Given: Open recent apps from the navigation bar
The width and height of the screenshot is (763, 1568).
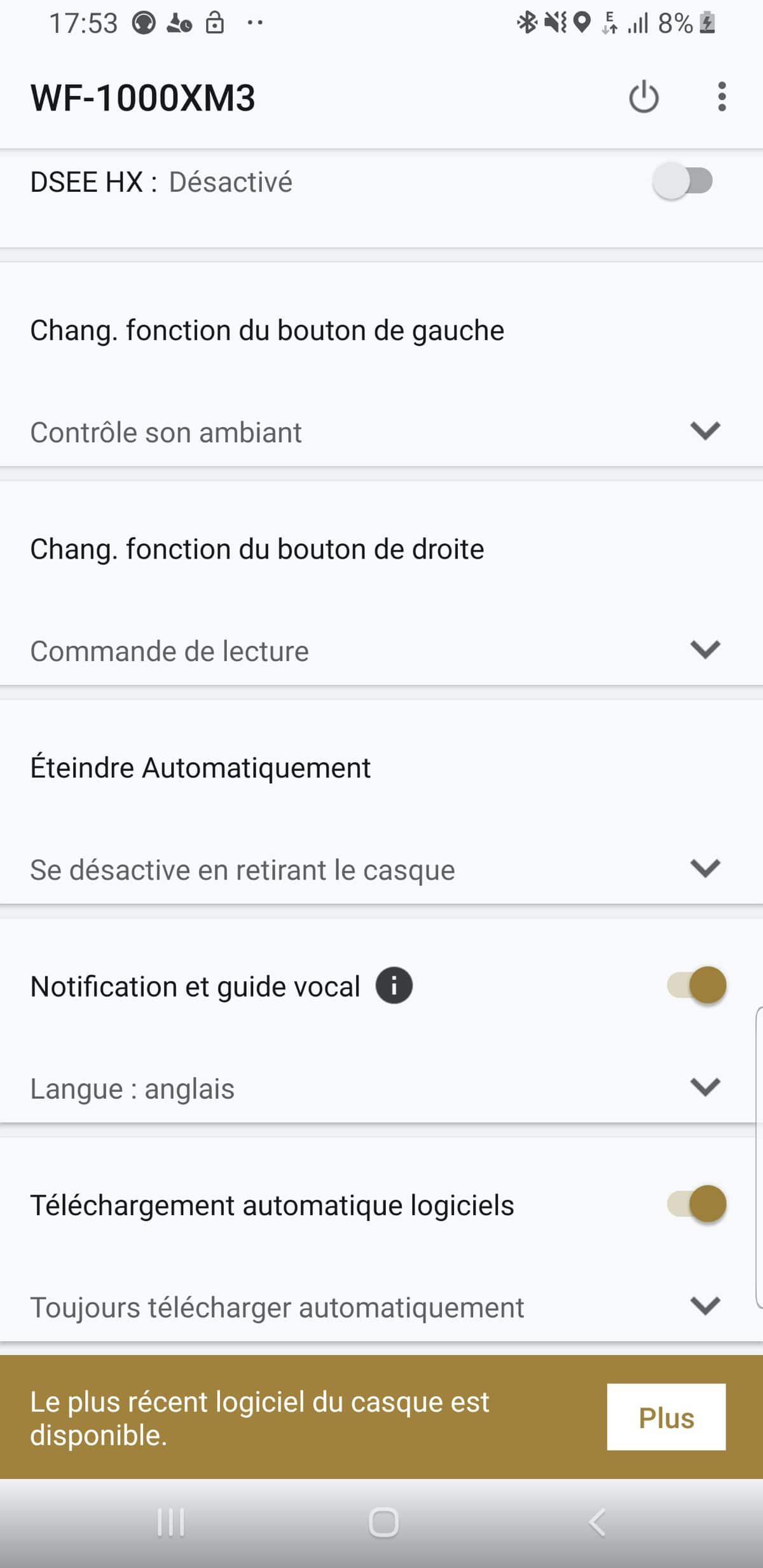Looking at the screenshot, I should 171,1523.
